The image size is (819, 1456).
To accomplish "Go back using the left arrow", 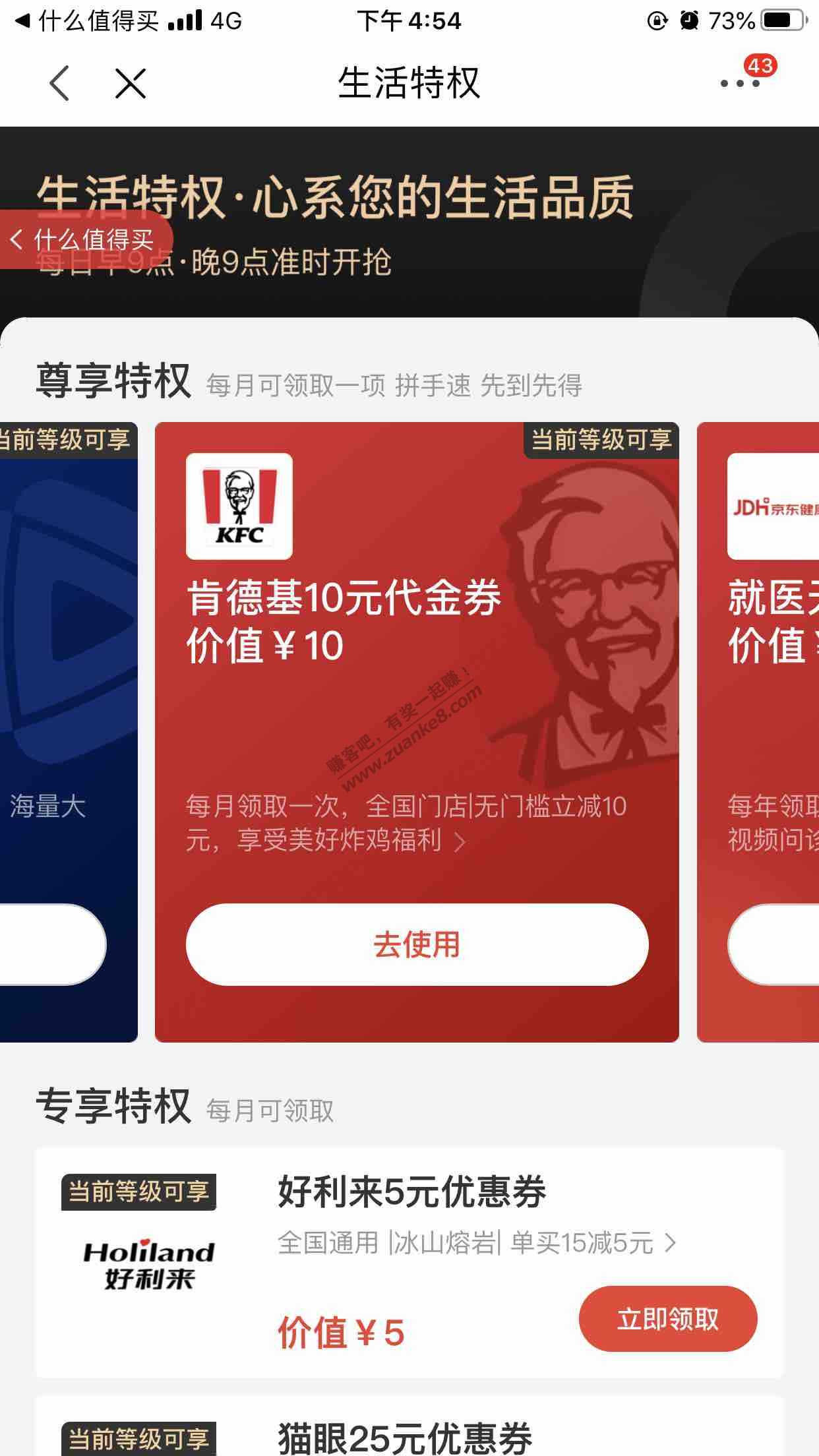I will tap(59, 84).
